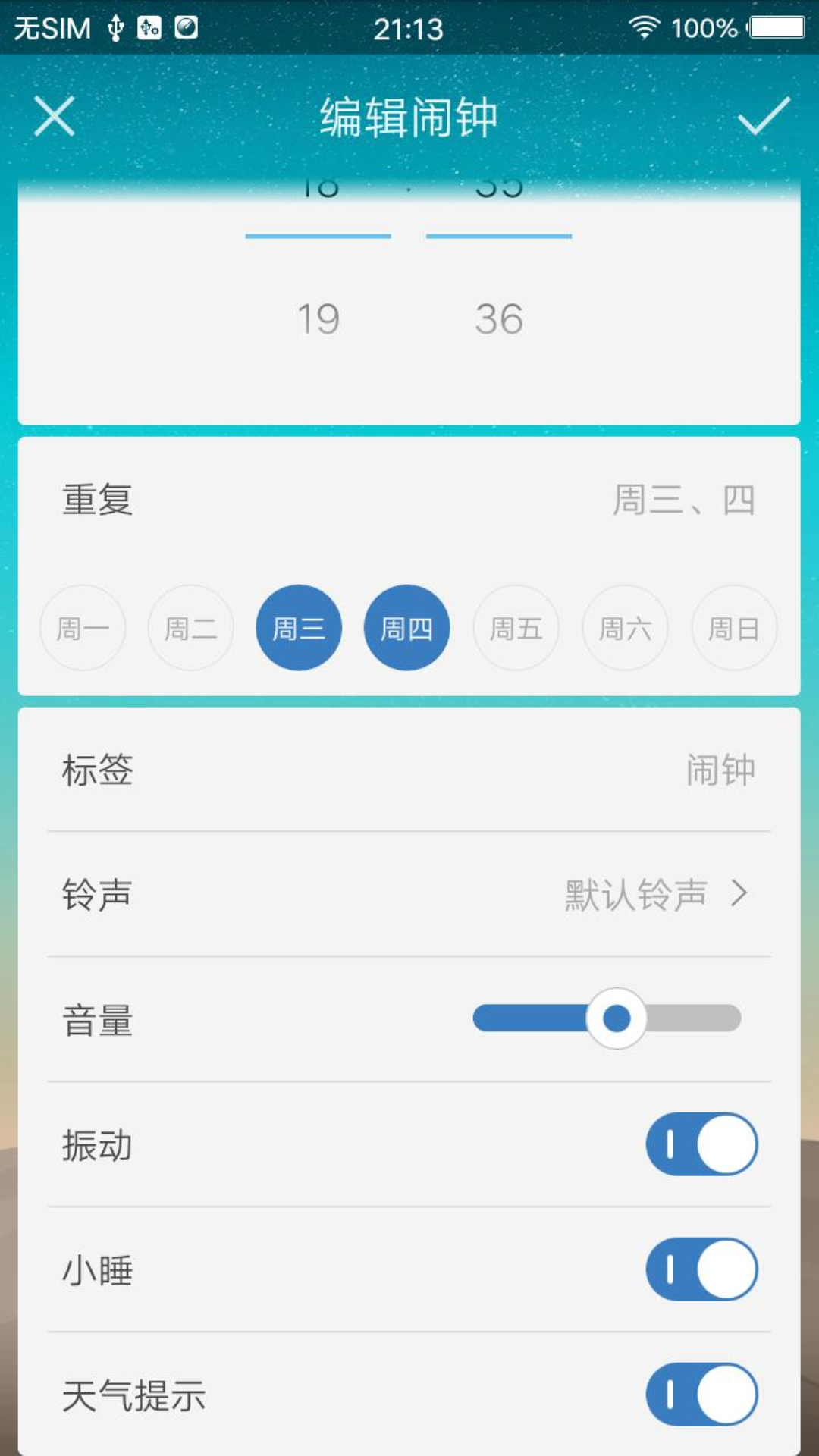This screenshot has height=1456, width=819.
Task: Select 周二 for repeat
Action: [191, 628]
